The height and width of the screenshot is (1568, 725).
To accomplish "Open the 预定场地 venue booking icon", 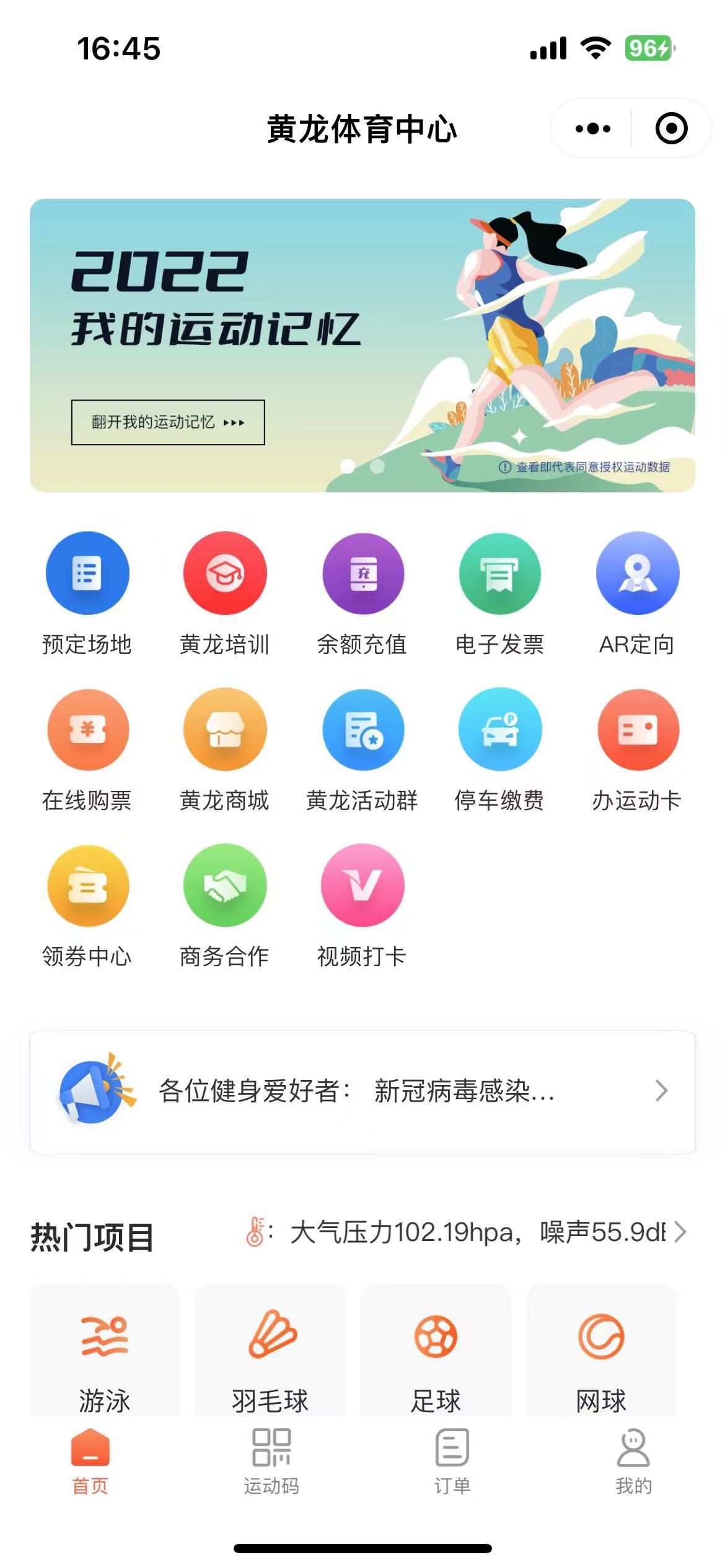I will (87, 573).
